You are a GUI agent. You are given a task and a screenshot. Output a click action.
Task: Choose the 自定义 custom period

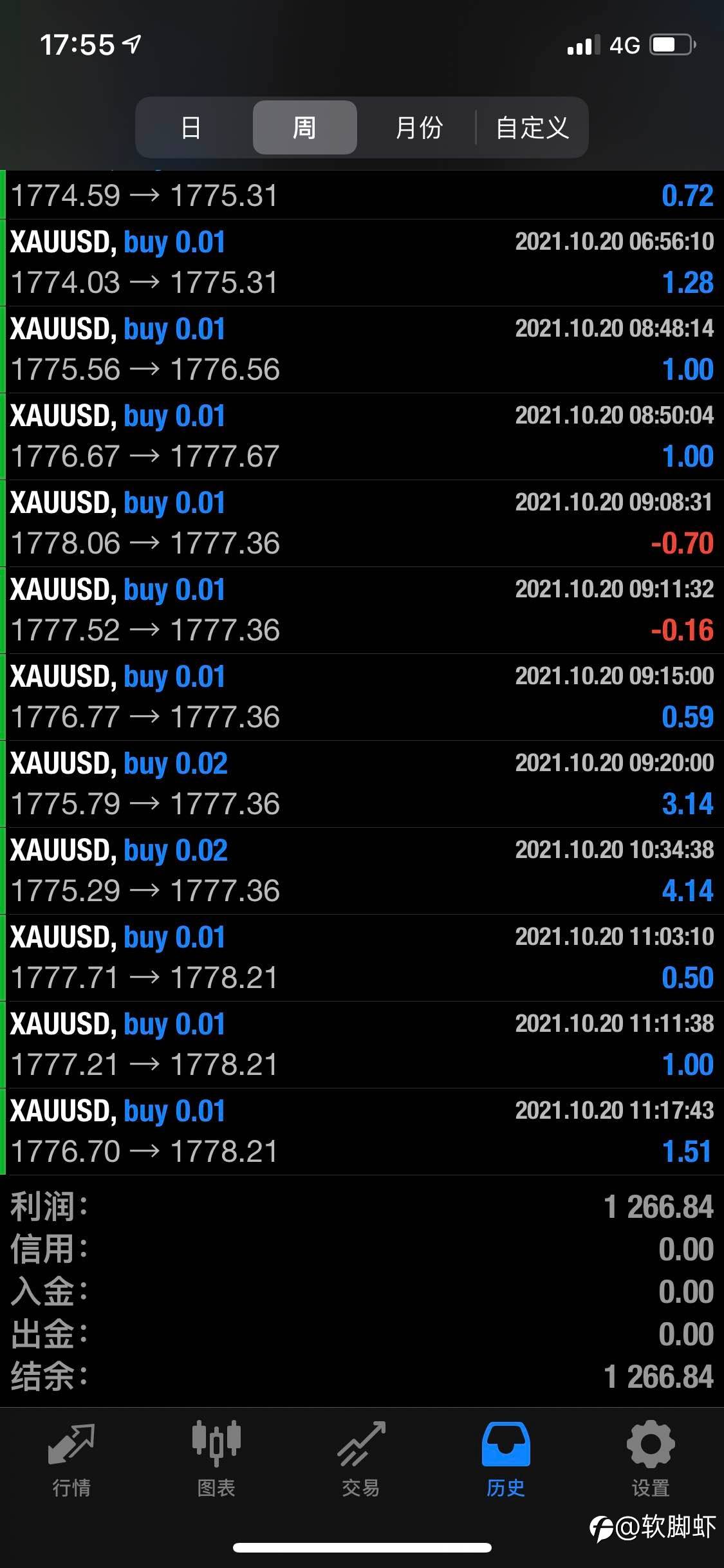532,127
